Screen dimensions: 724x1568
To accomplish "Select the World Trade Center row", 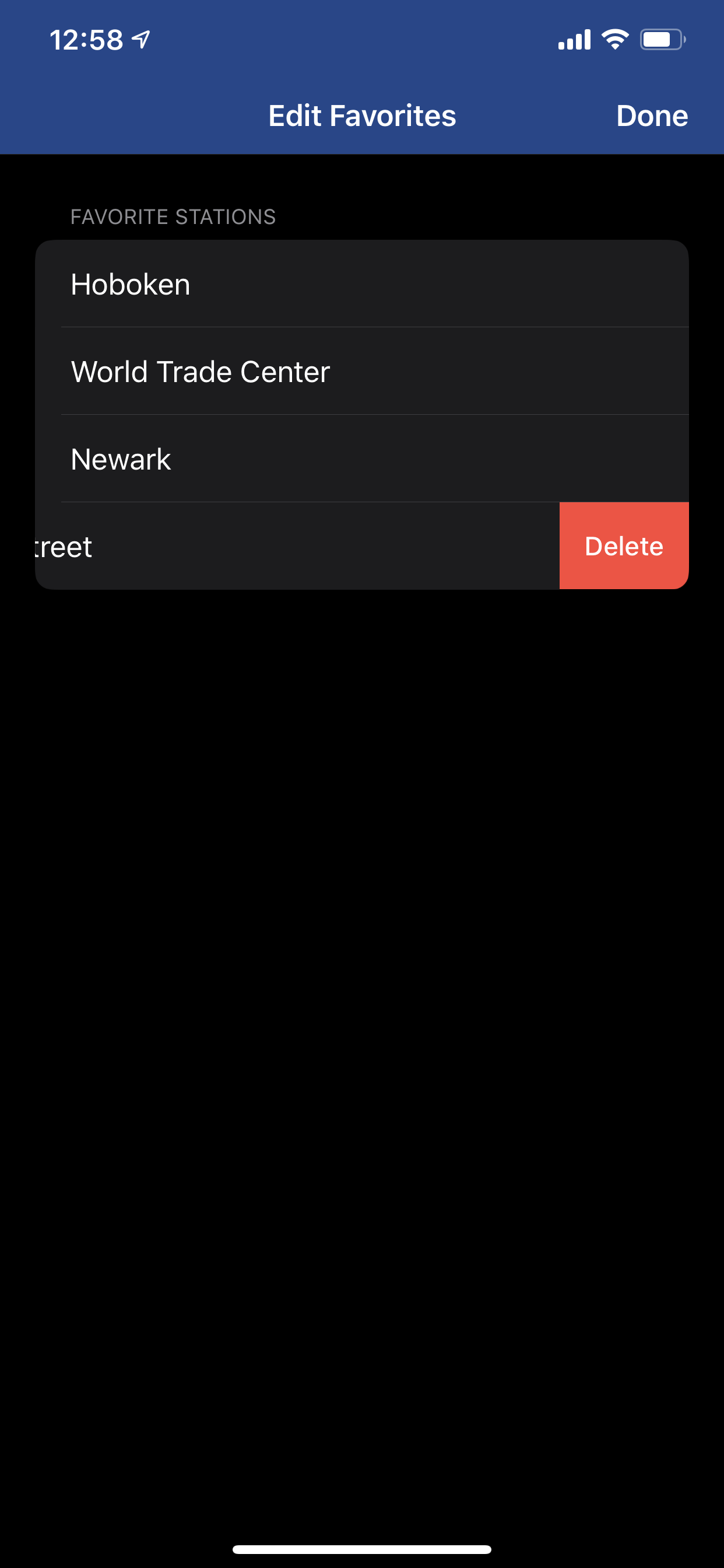I will [x=361, y=372].
